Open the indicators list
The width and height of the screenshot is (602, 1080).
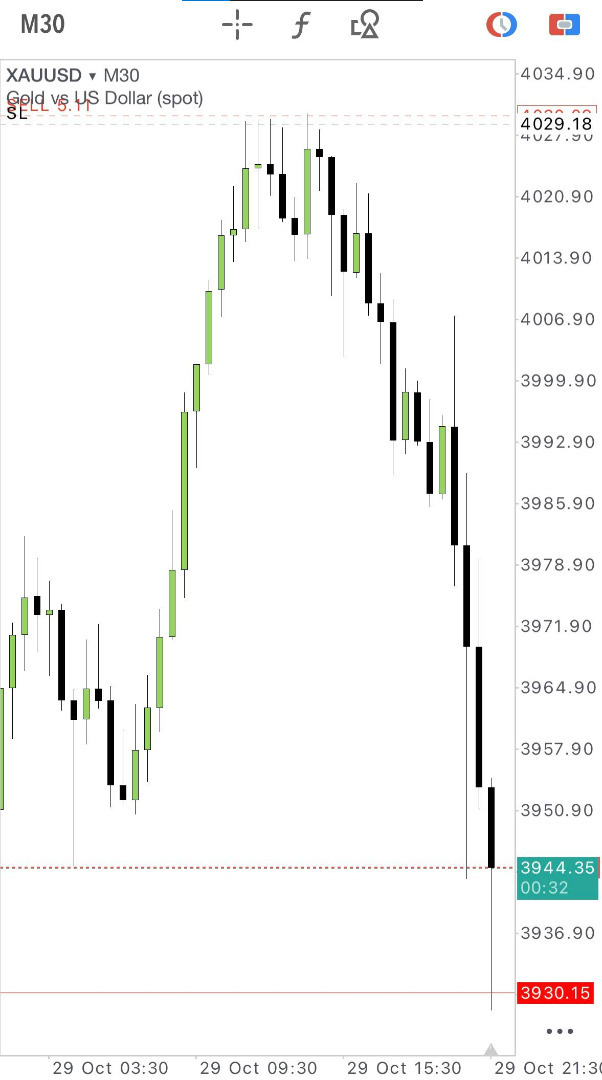[300, 25]
